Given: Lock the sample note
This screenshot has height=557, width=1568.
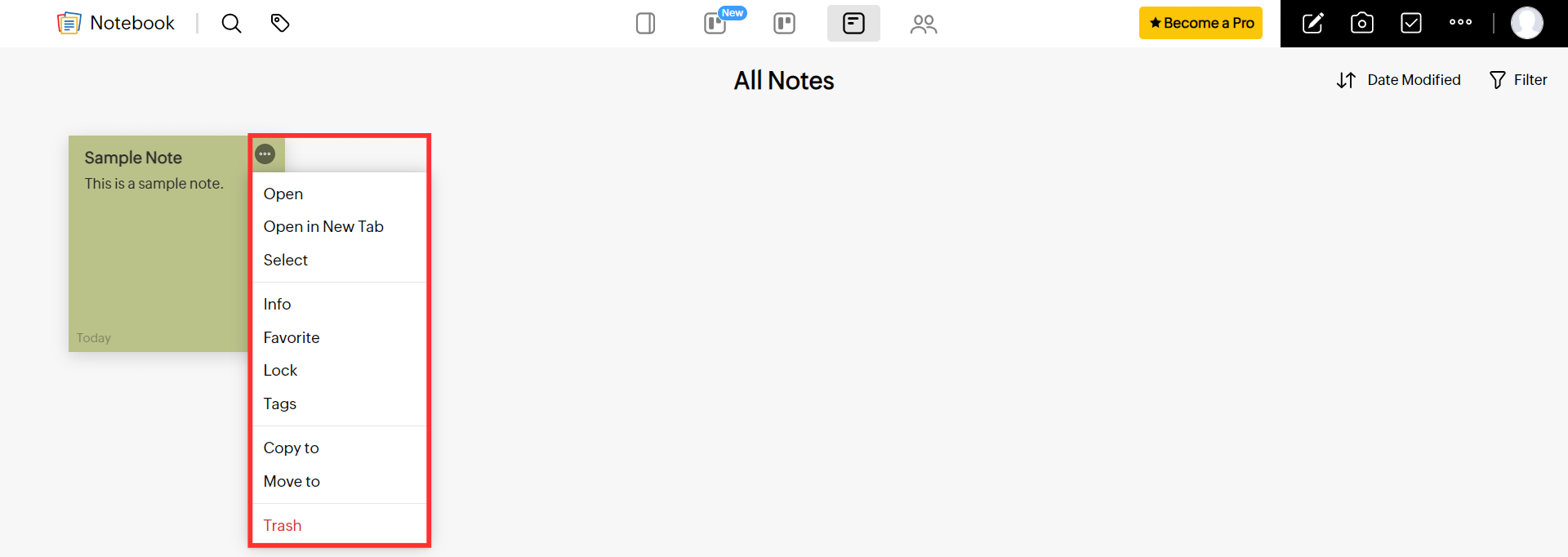Looking at the screenshot, I should click(x=280, y=371).
